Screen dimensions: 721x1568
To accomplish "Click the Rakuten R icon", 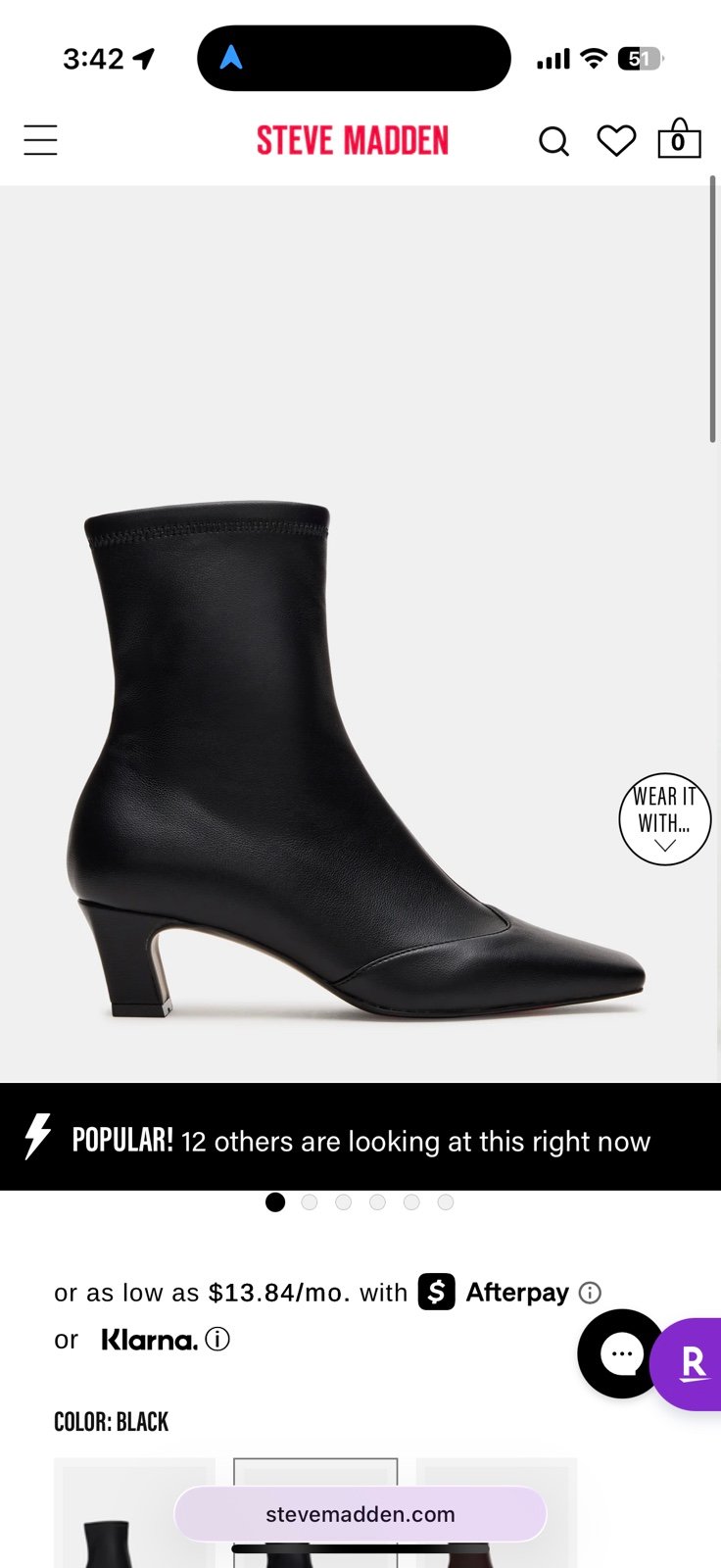I will (x=693, y=1362).
